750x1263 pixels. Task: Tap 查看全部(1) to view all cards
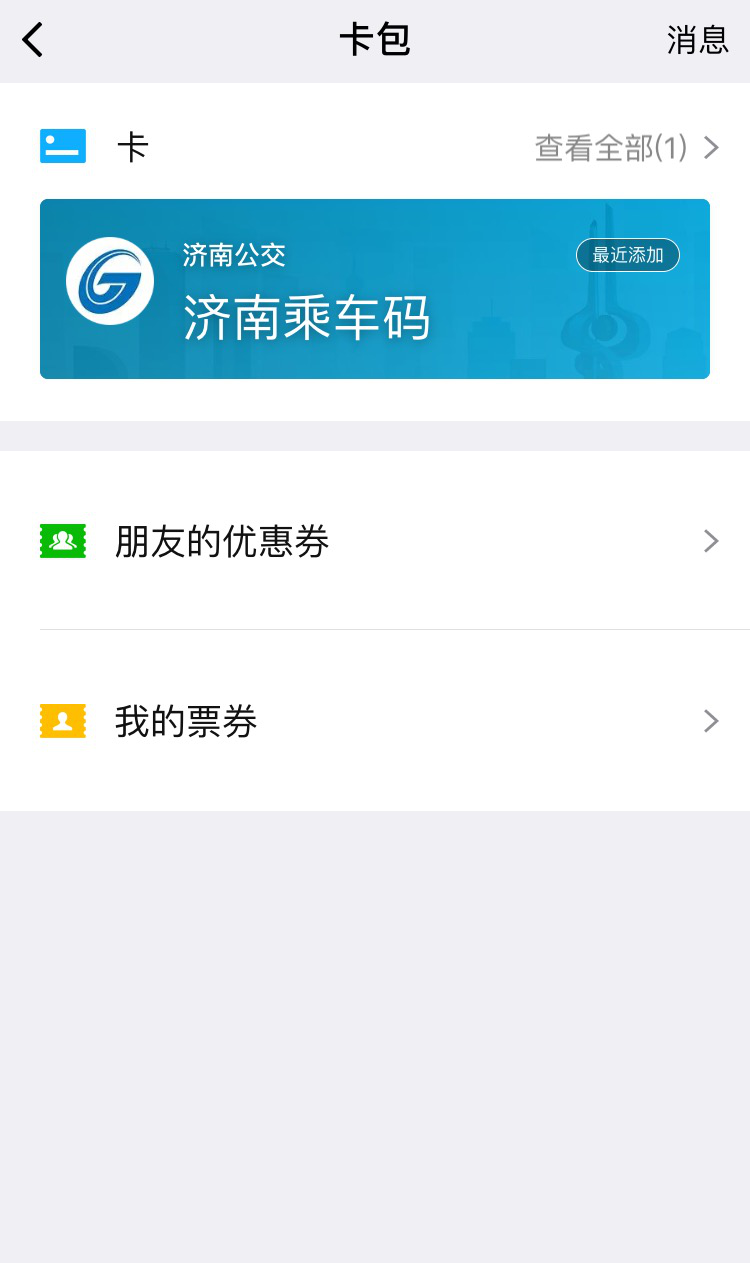coord(625,148)
